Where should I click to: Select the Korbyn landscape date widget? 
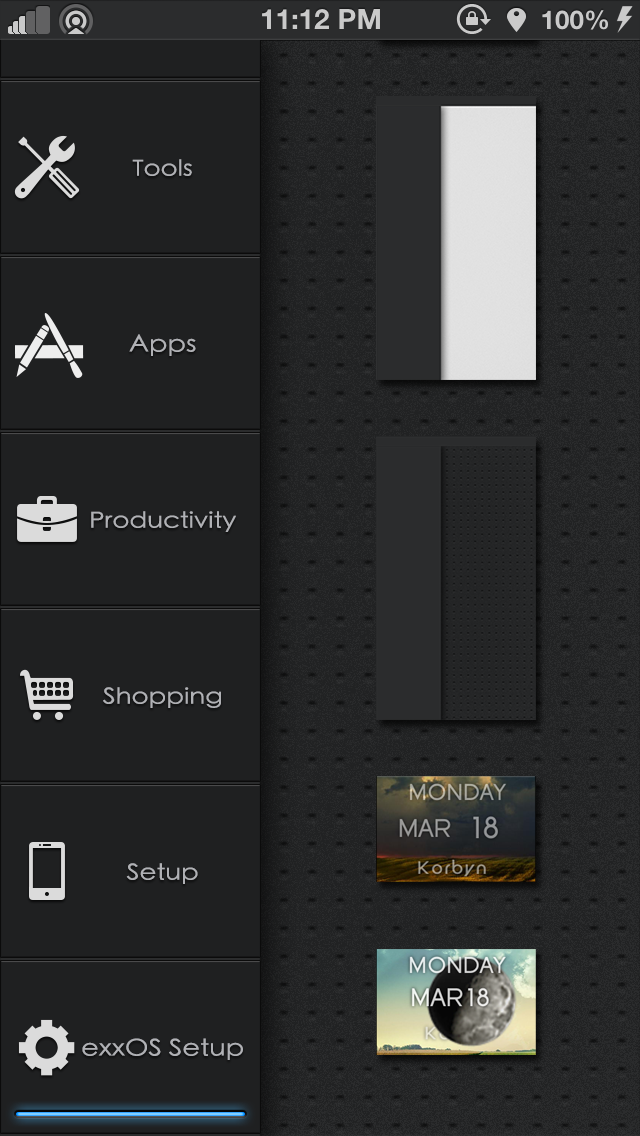pyautogui.click(x=456, y=829)
